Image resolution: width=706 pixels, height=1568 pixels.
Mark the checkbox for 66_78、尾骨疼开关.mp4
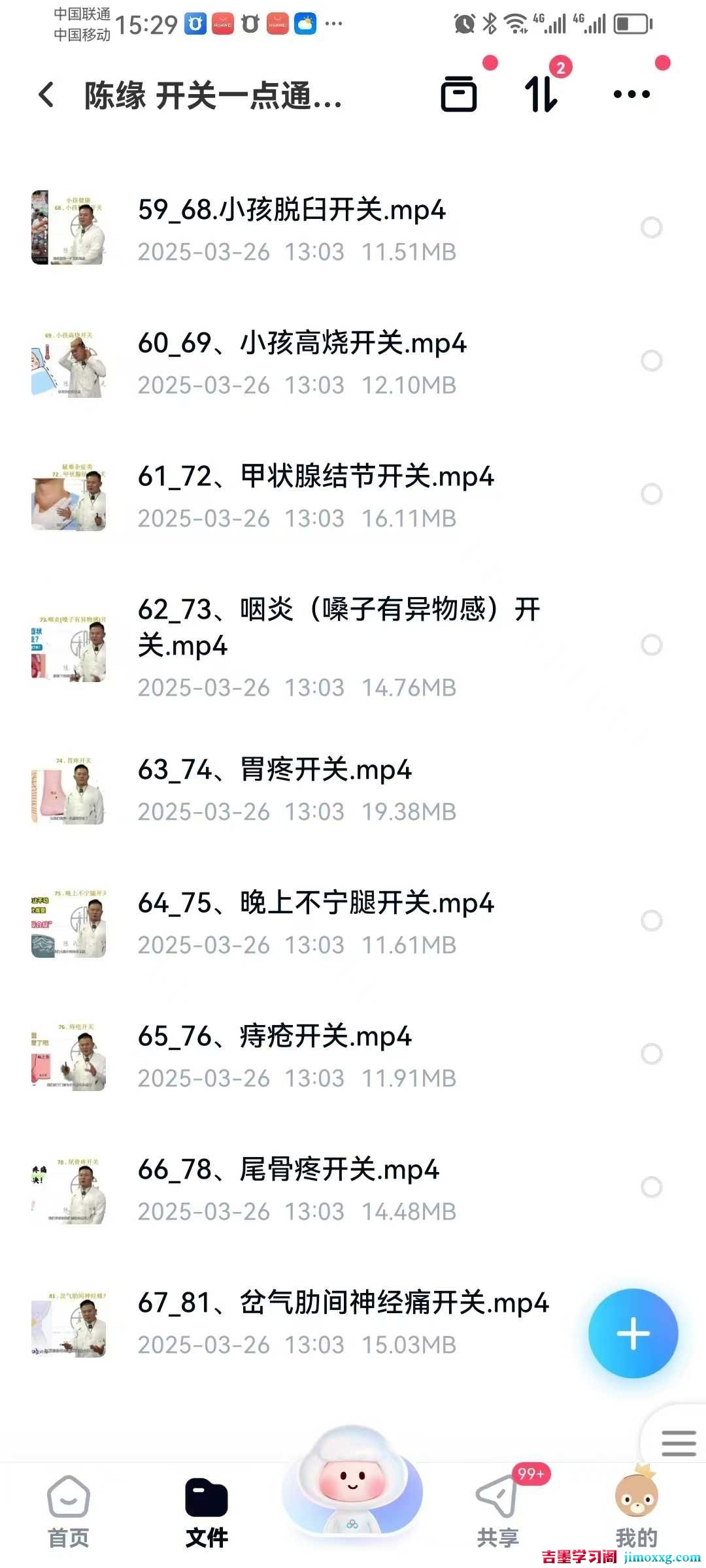[651, 1187]
